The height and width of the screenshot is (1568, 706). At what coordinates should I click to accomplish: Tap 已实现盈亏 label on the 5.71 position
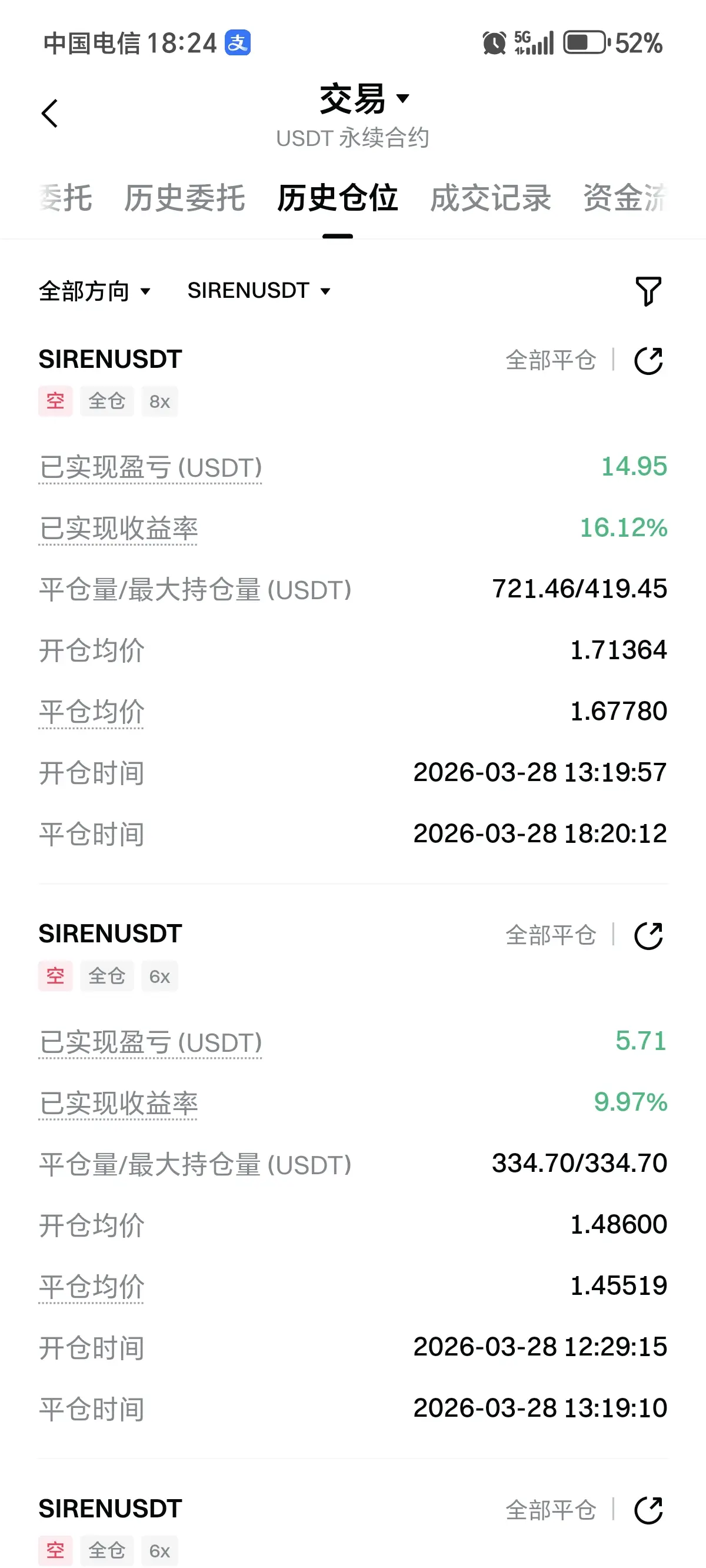click(151, 1042)
